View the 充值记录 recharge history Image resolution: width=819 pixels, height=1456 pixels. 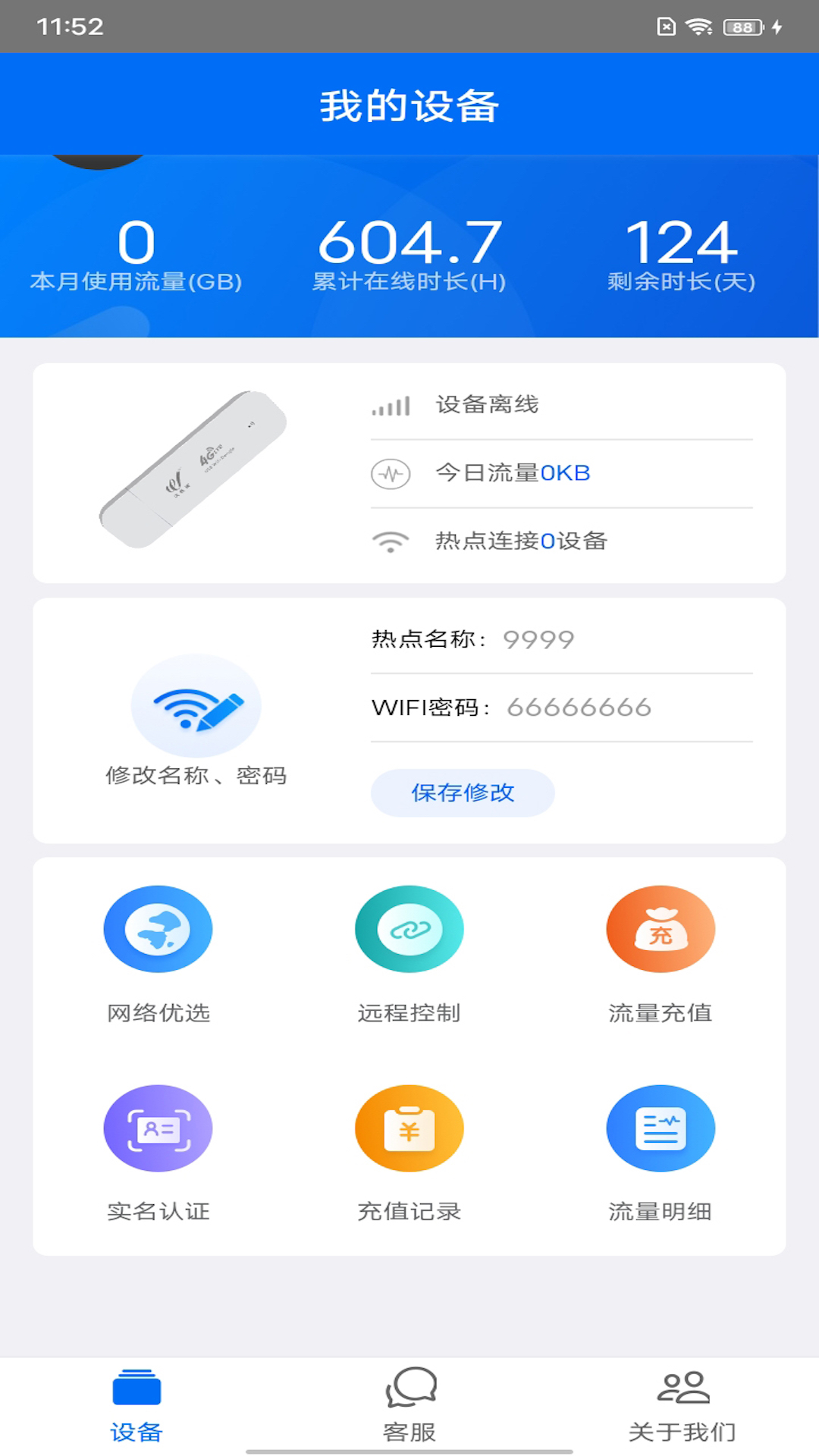click(x=409, y=1128)
